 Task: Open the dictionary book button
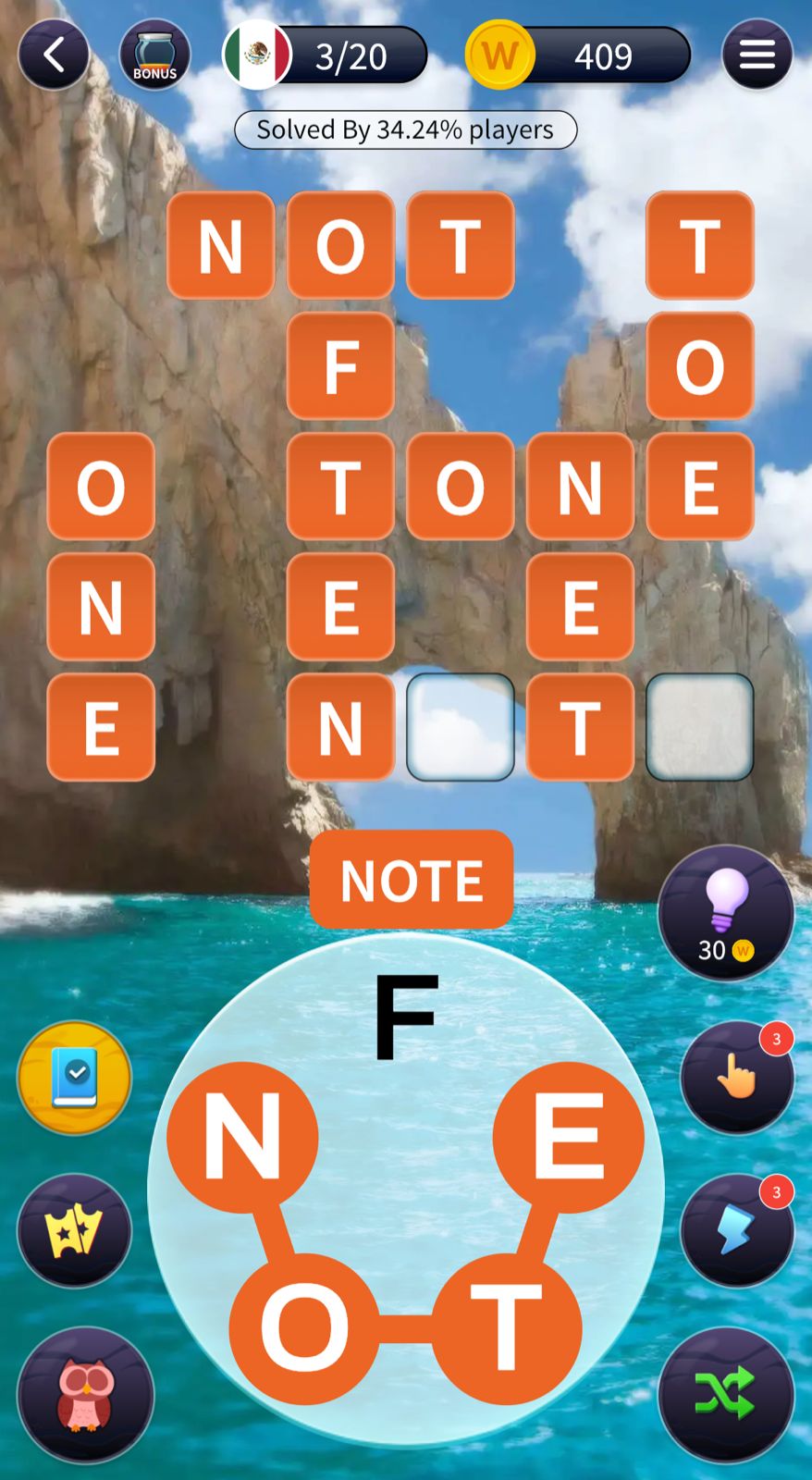click(x=75, y=1078)
